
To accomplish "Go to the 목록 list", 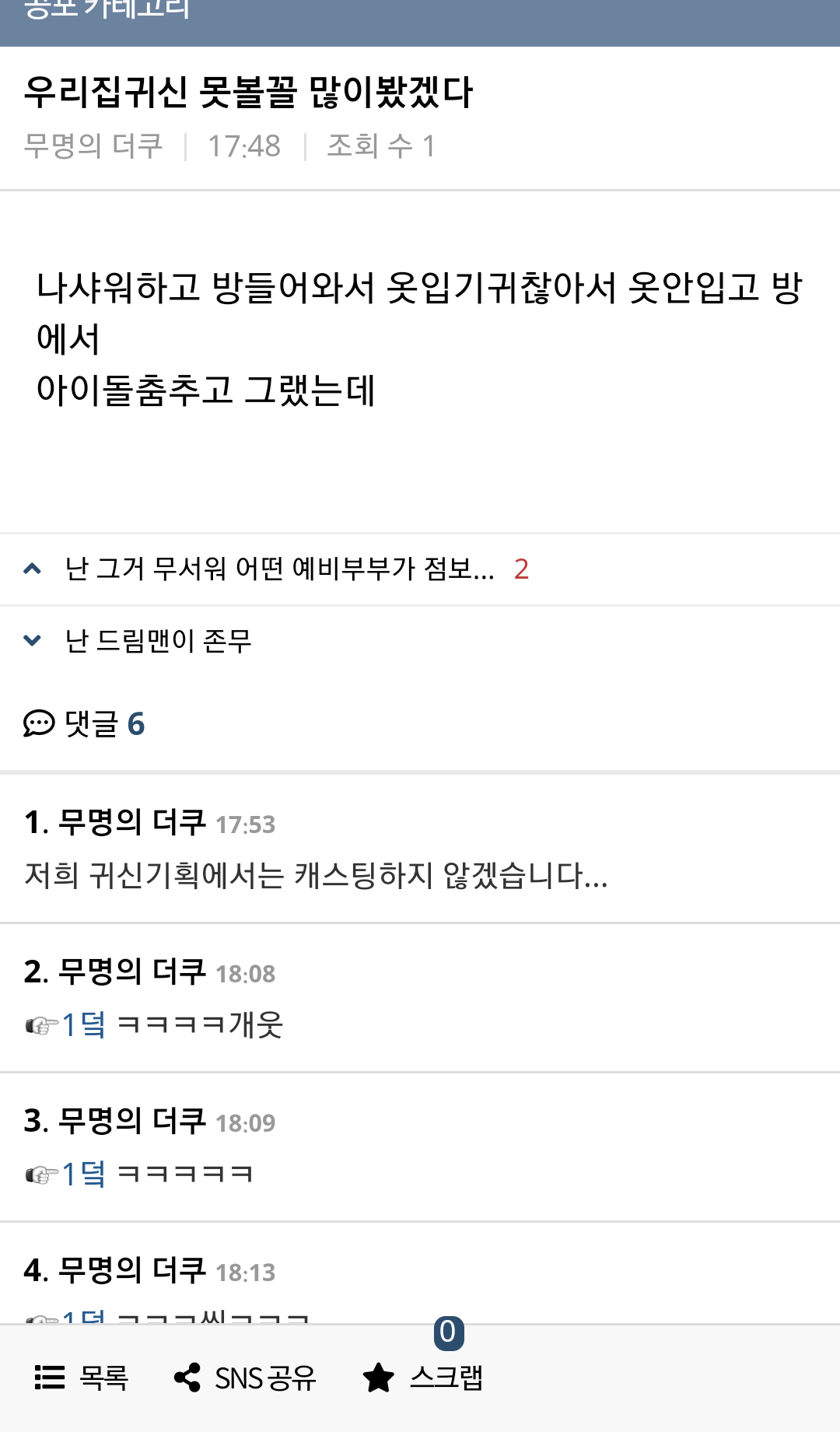I will (x=82, y=1378).
